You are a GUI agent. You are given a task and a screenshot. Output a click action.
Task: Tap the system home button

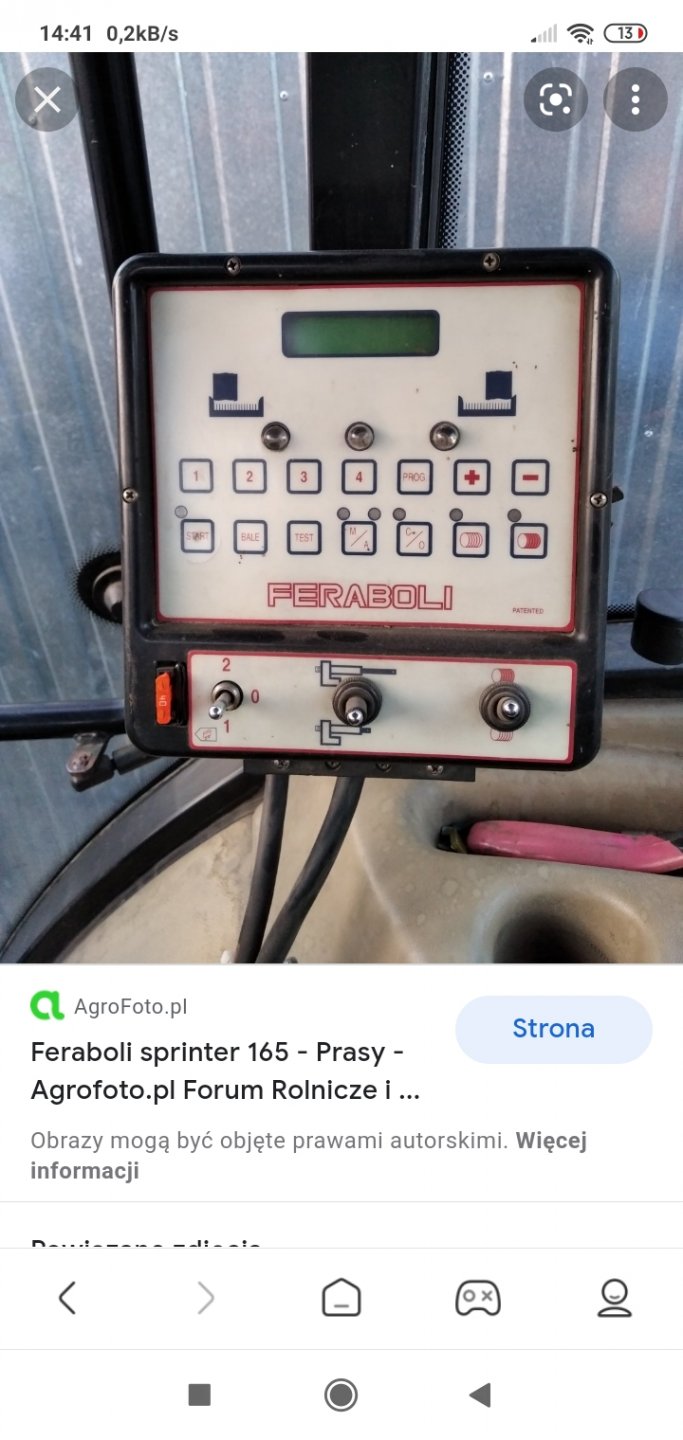341,1395
